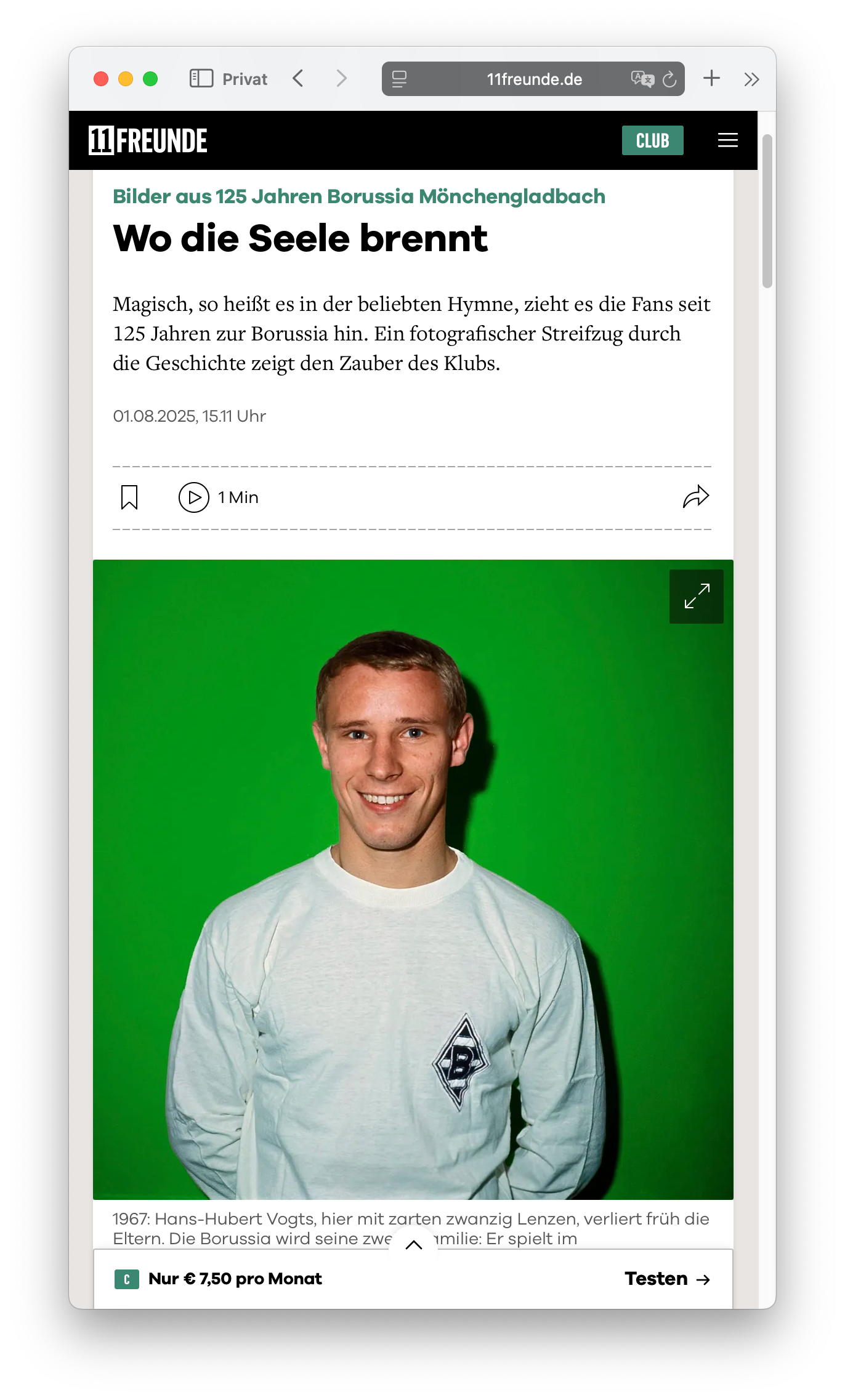Image resolution: width=845 pixels, height=1400 pixels.
Task: Go back to the previous page
Action: [x=299, y=79]
